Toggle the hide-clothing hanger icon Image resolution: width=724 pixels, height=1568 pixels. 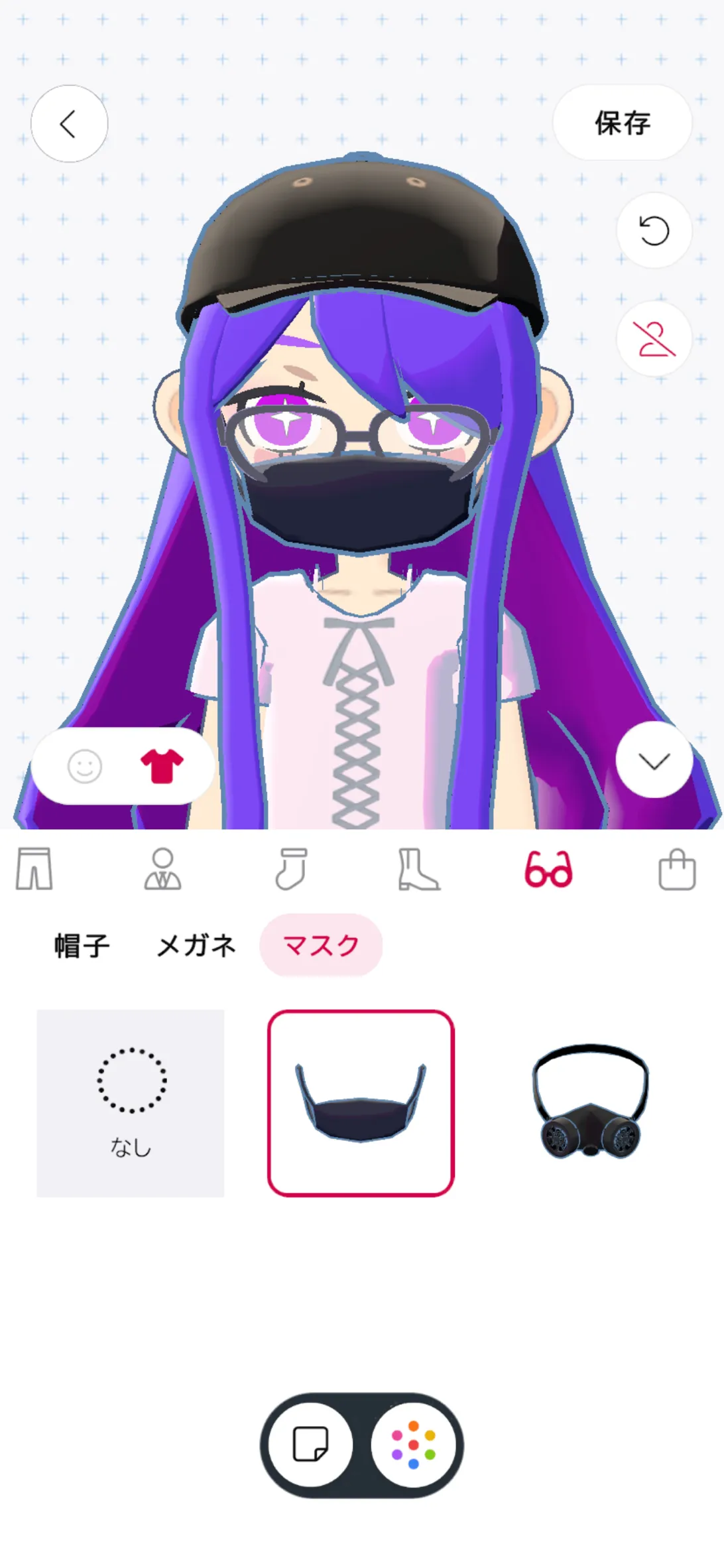(654, 338)
